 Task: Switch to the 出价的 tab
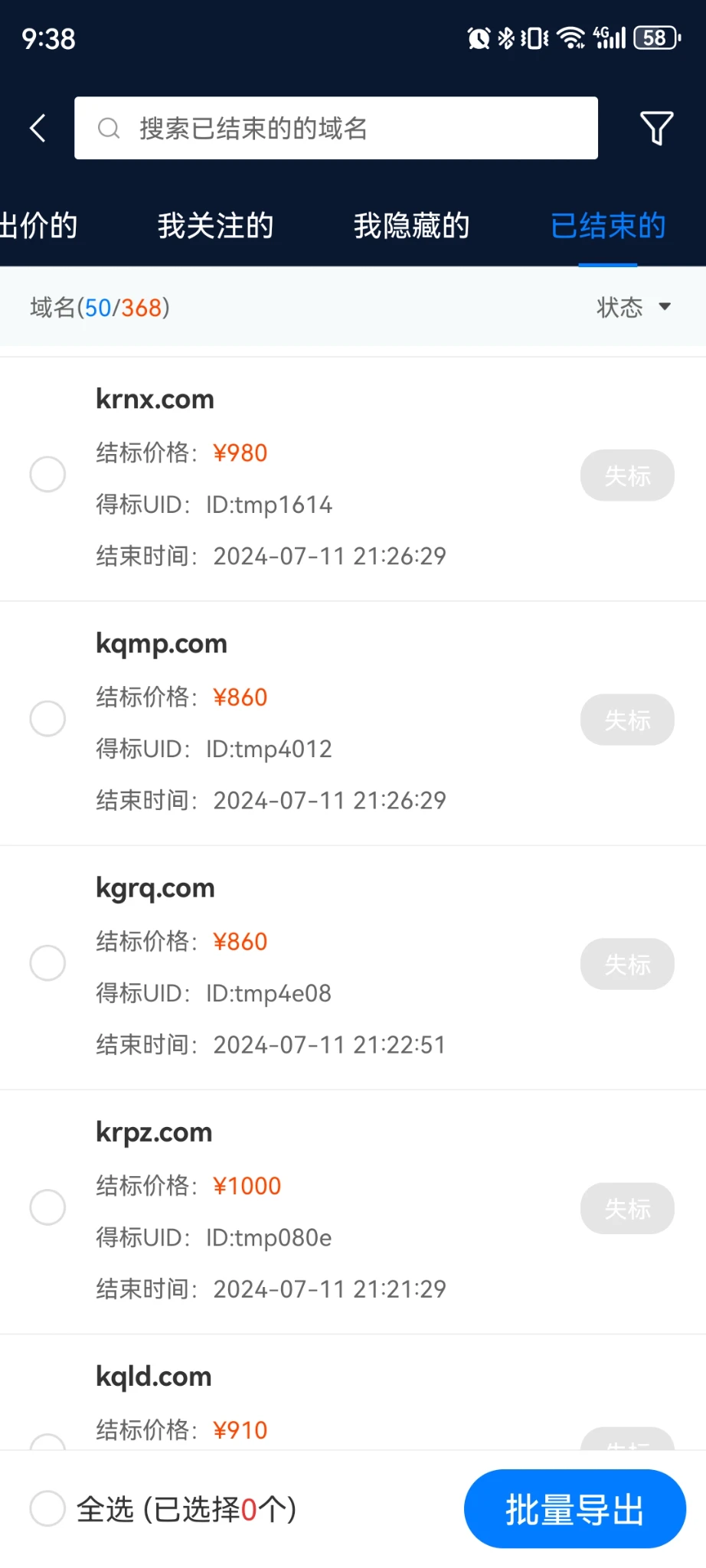click(x=38, y=226)
